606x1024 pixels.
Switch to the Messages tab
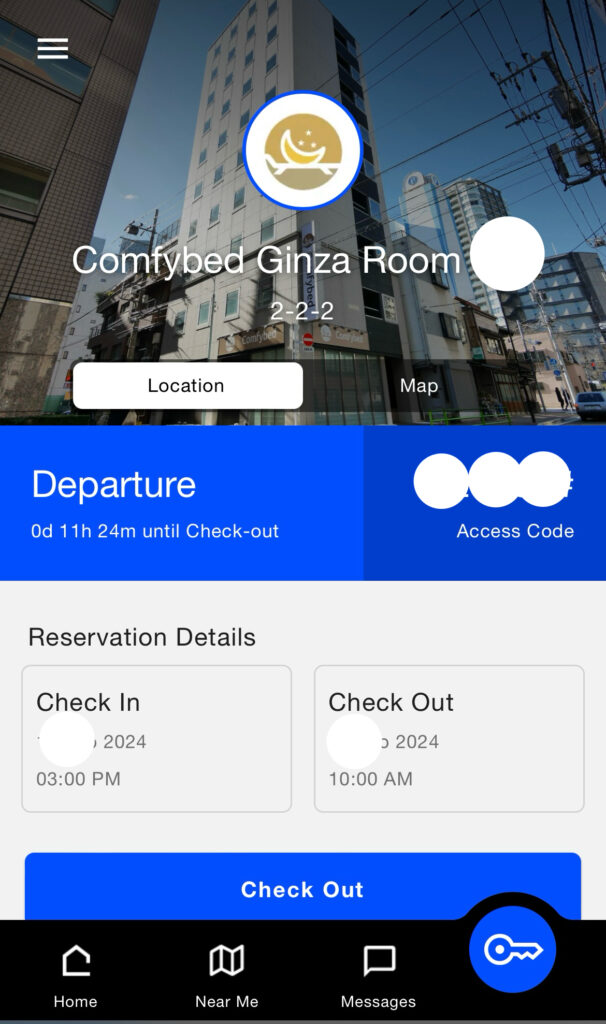pos(378,975)
